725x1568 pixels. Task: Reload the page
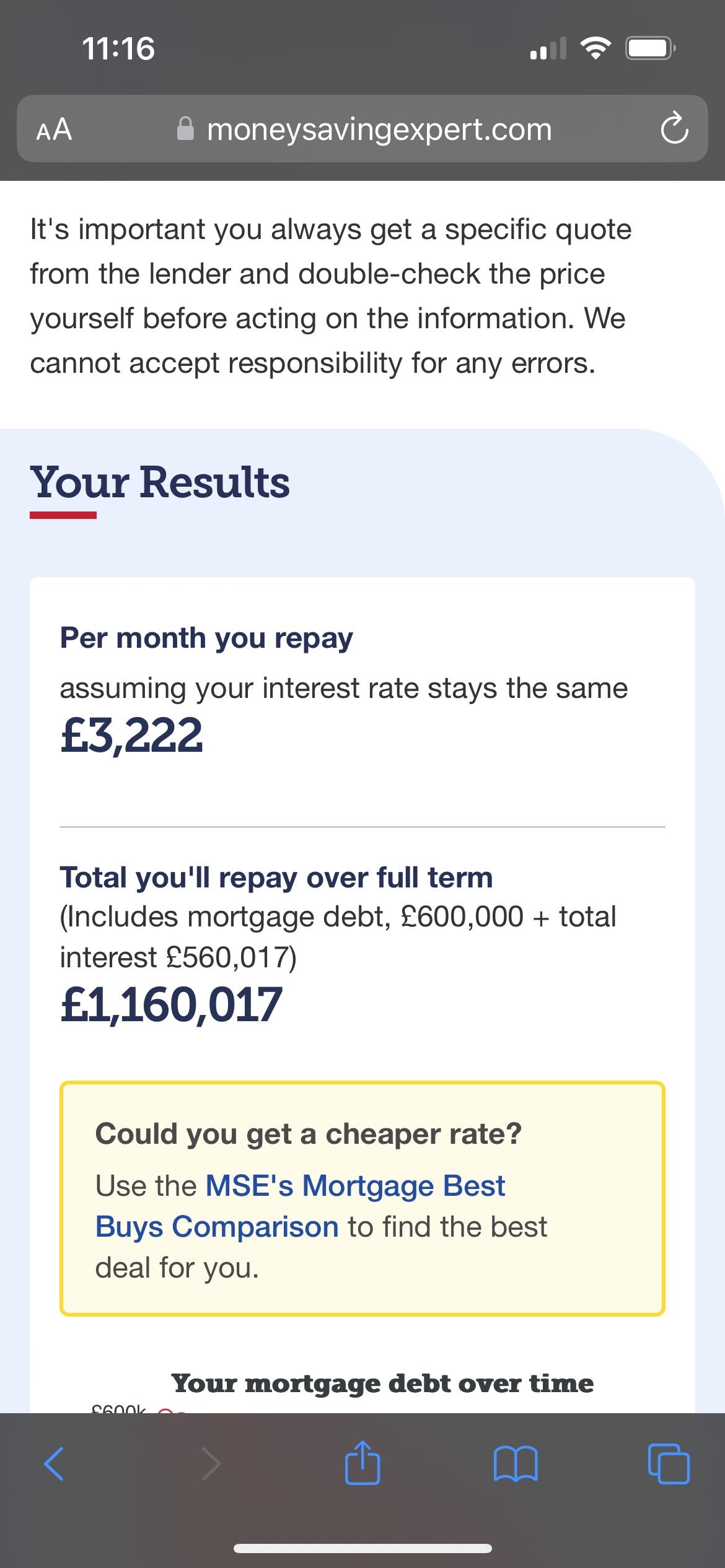(674, 128)
